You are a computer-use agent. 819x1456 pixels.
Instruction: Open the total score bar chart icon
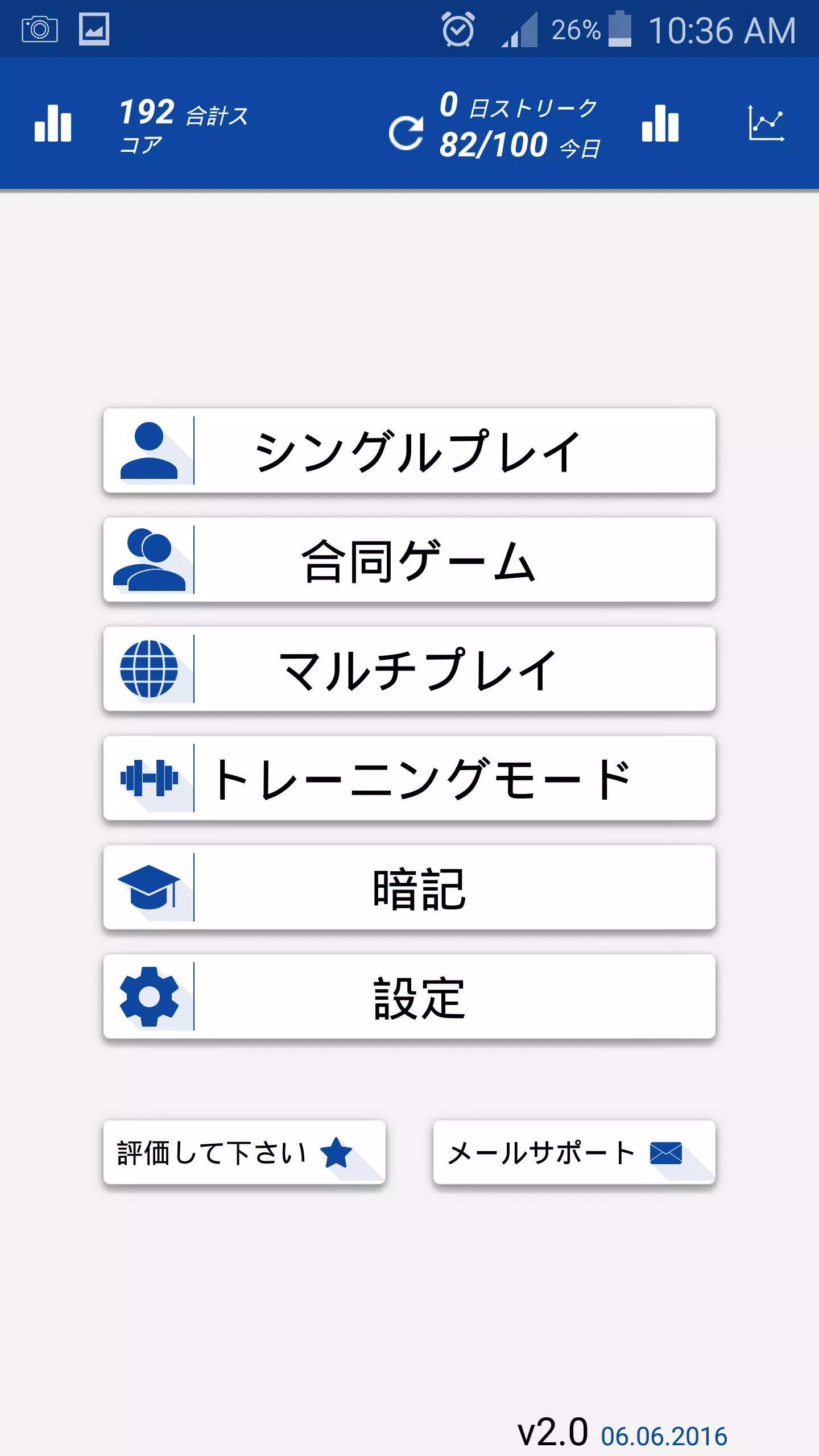tap(53, 123)
